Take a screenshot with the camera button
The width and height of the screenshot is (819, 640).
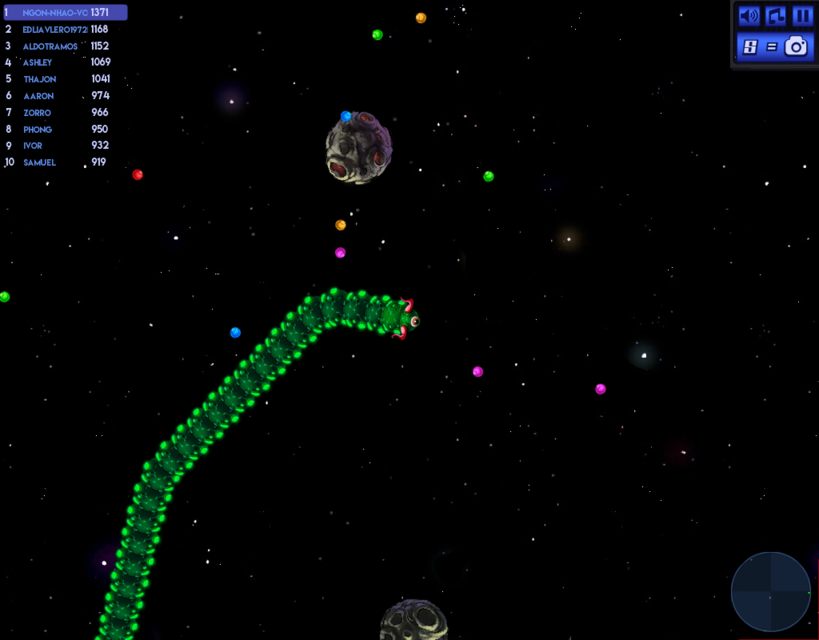pos(796,46)
